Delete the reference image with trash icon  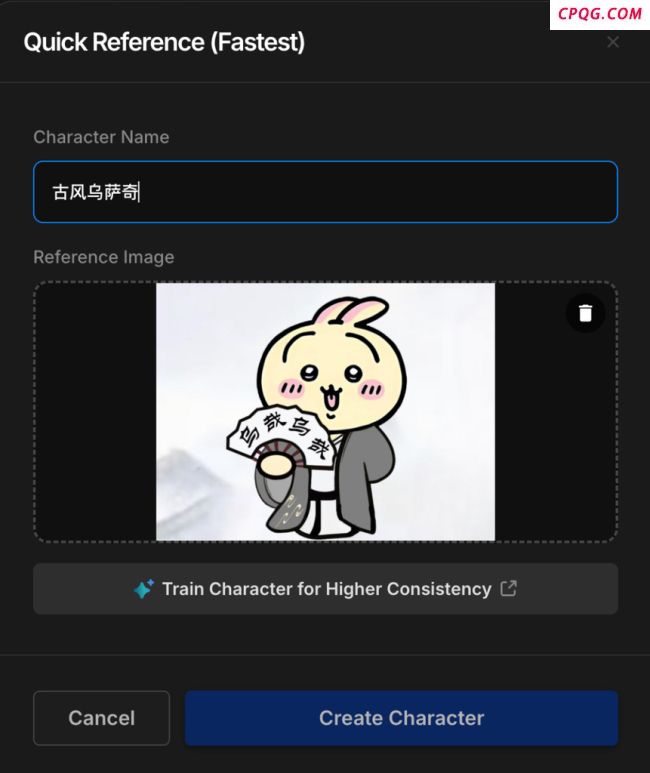point(585,313)
